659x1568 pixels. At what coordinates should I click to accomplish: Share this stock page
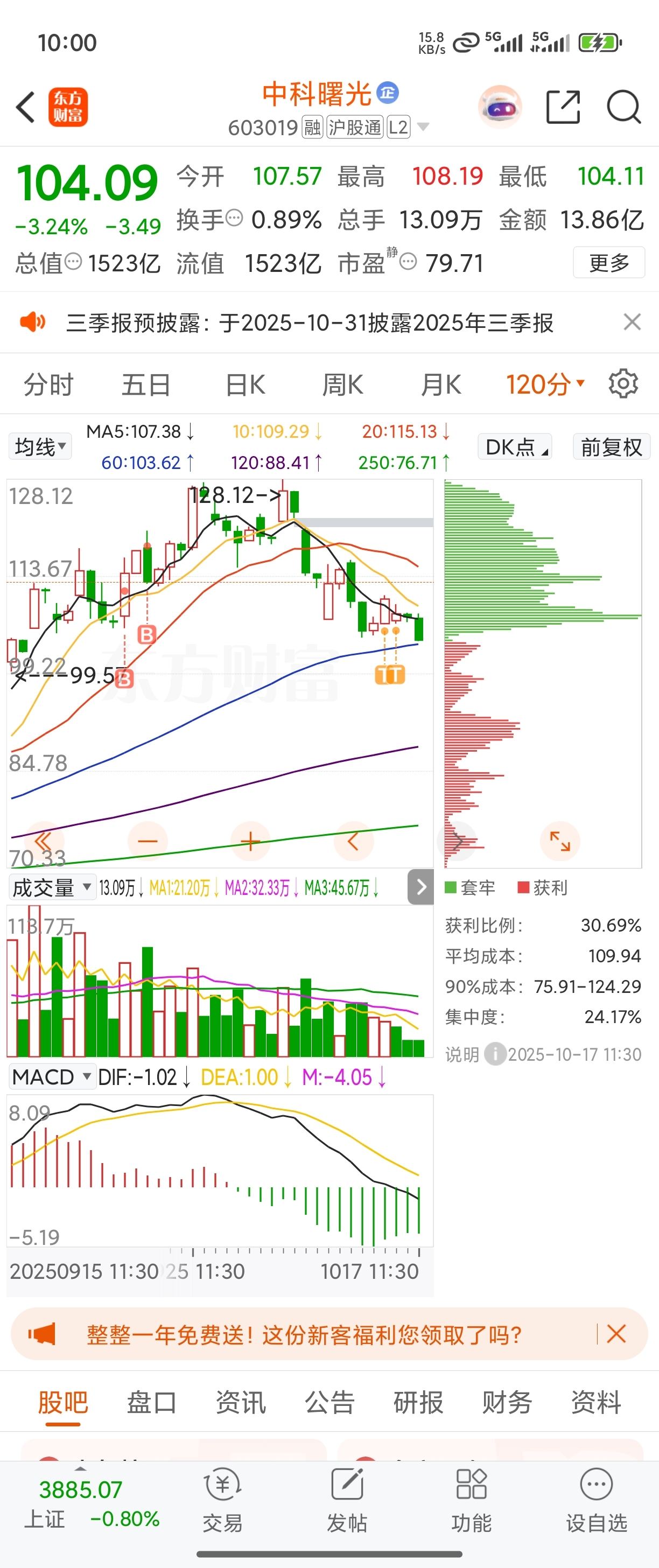click(563, 107)
